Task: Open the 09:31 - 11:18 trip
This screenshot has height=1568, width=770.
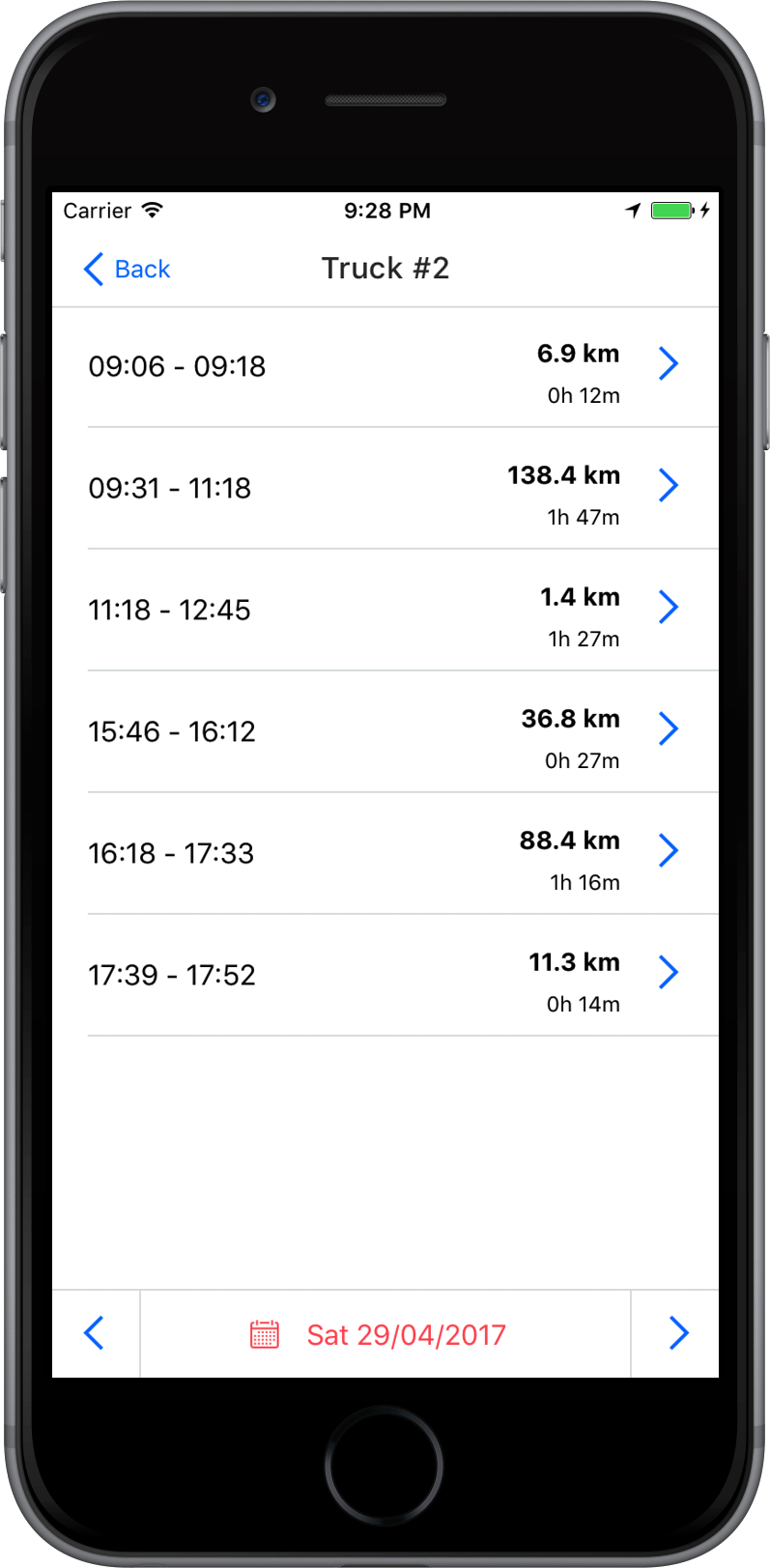Action: tap(385, 489)
